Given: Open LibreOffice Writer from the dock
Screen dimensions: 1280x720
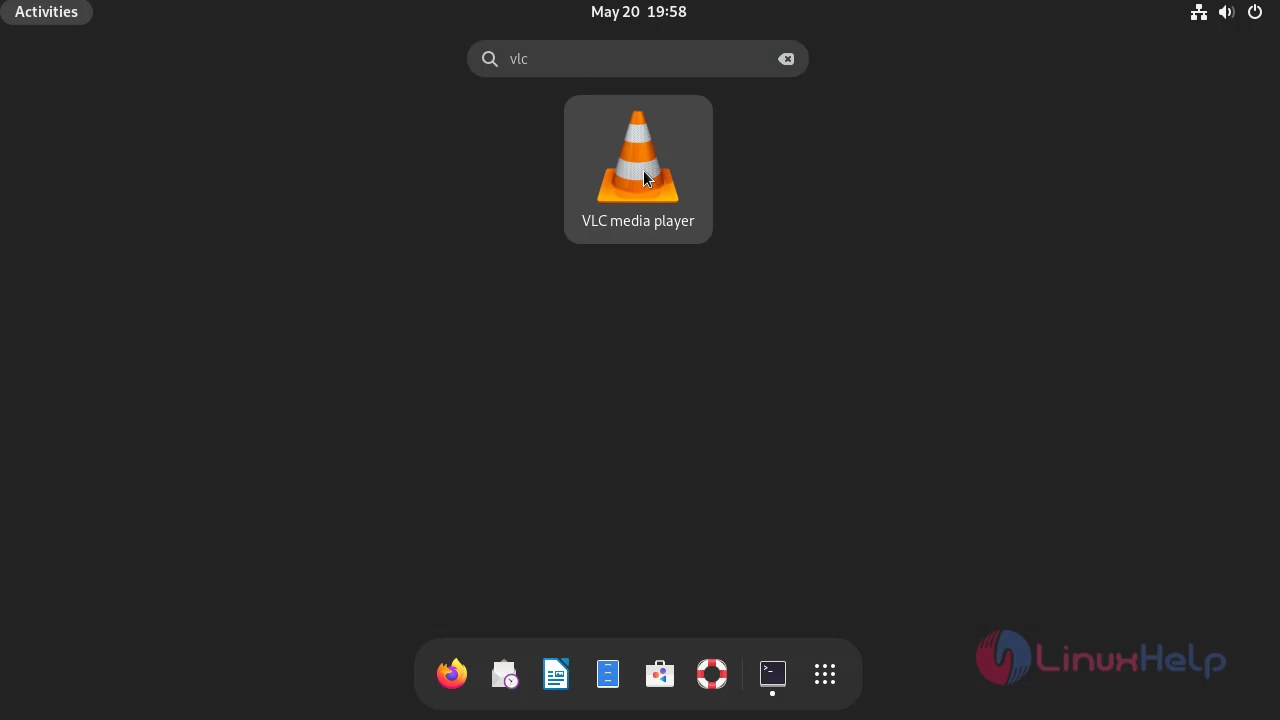Looking at the screenshot, I should point(556,674).
